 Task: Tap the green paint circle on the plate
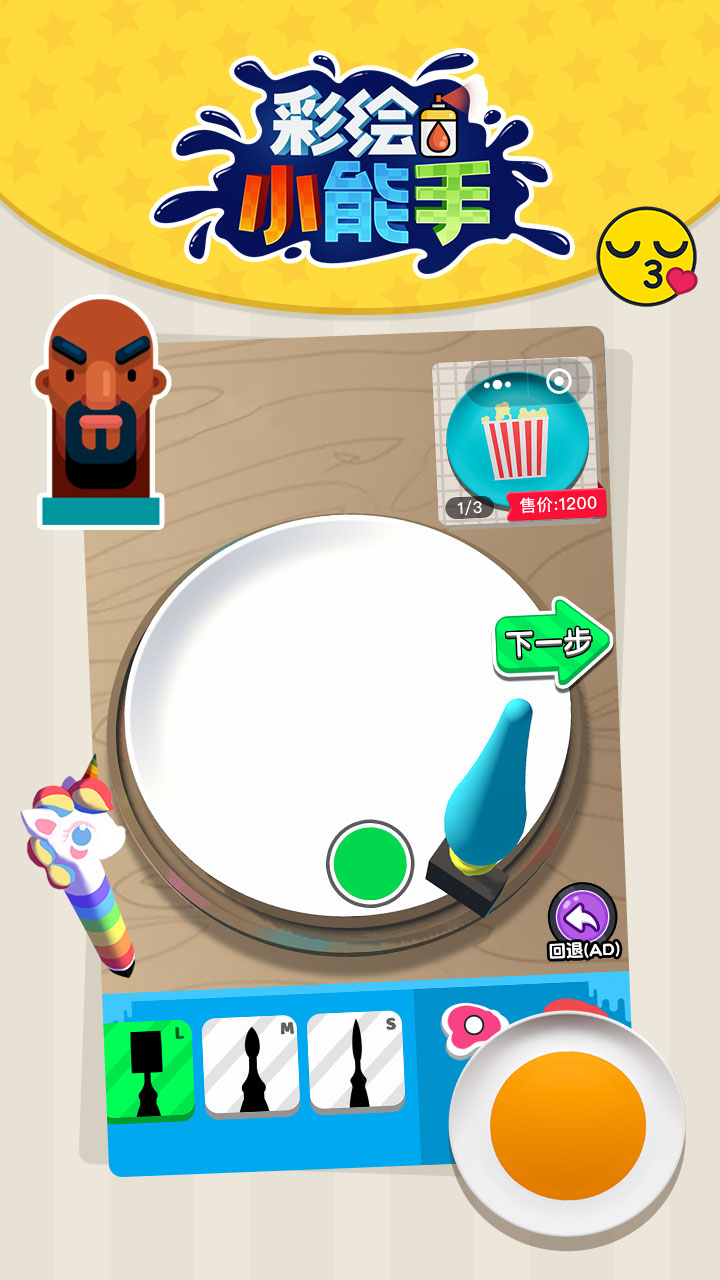click(x=370, y=861)
